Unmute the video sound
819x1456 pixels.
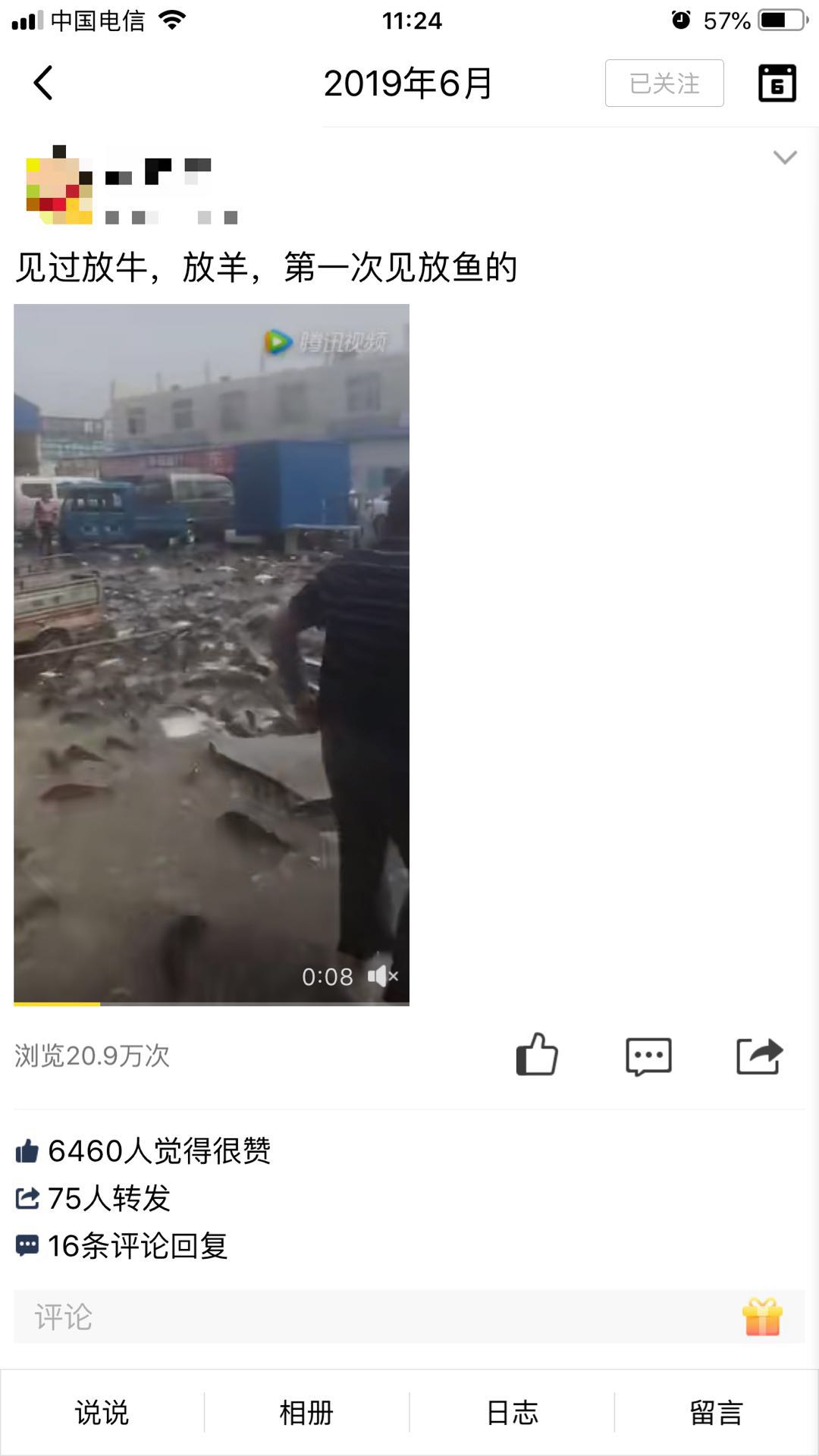(x=382, y=976)
